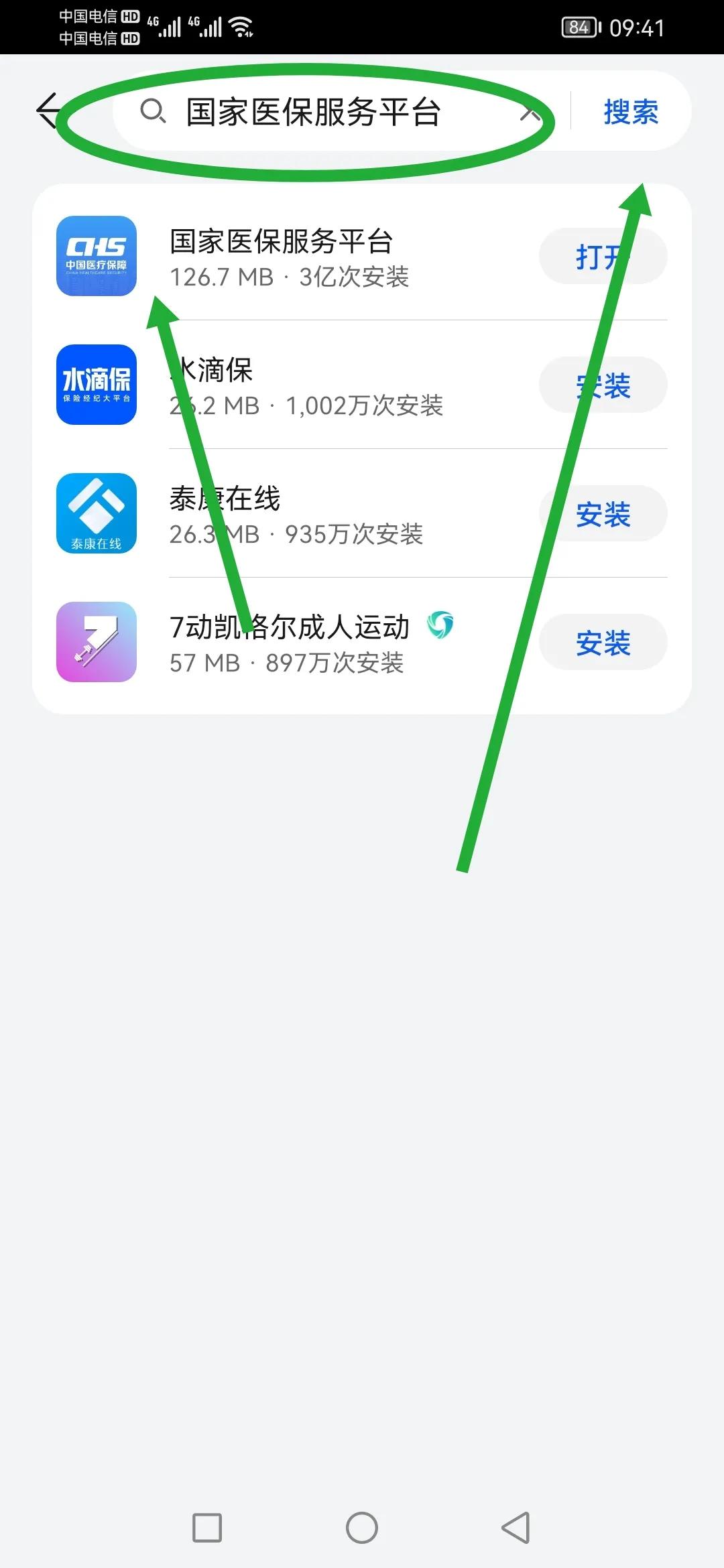Install 泰康在线 using its 安装 button
724x1568 pixels.
click(x=602, y=513)
